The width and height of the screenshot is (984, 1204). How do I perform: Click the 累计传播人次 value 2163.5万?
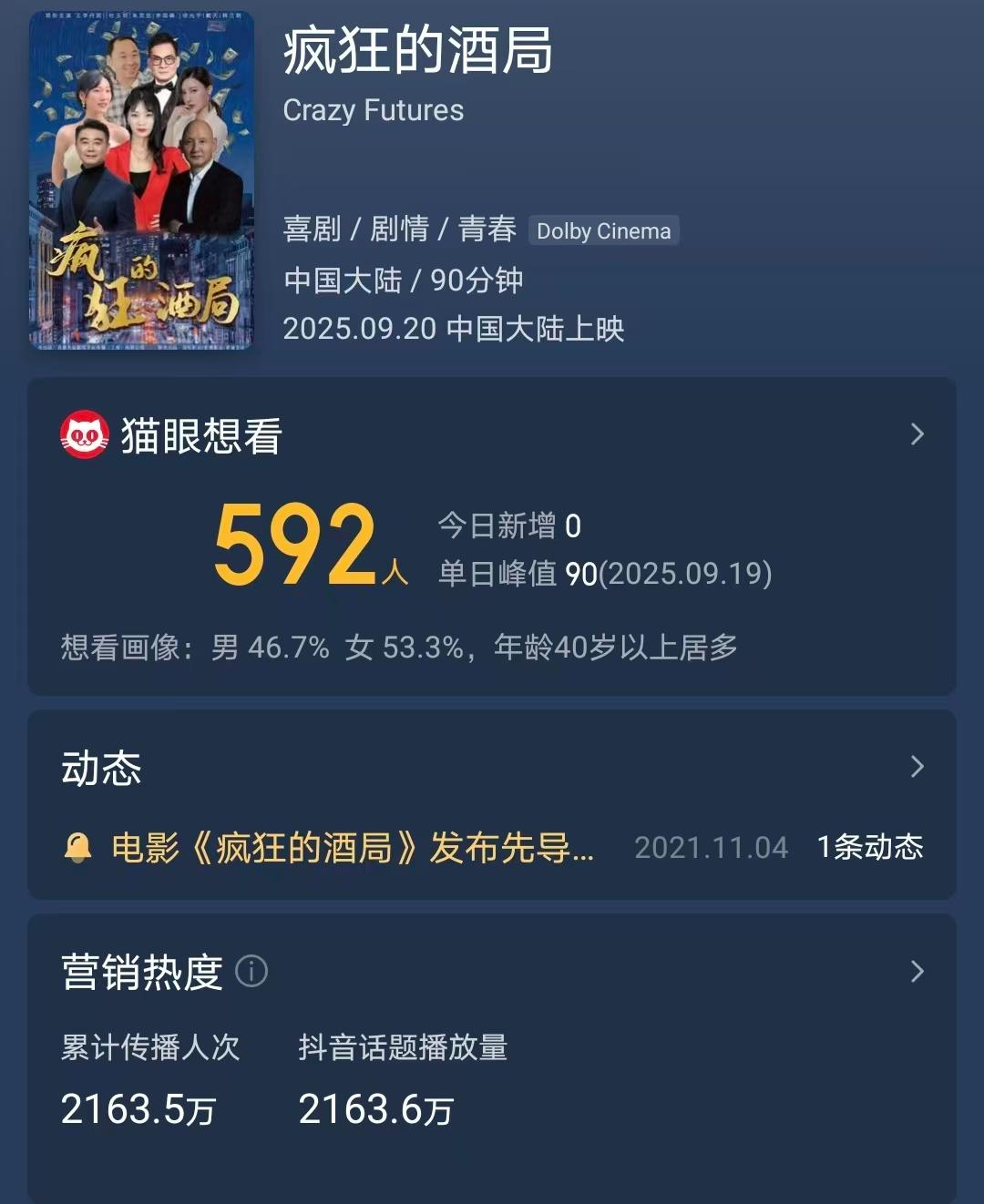[137, 1108]
